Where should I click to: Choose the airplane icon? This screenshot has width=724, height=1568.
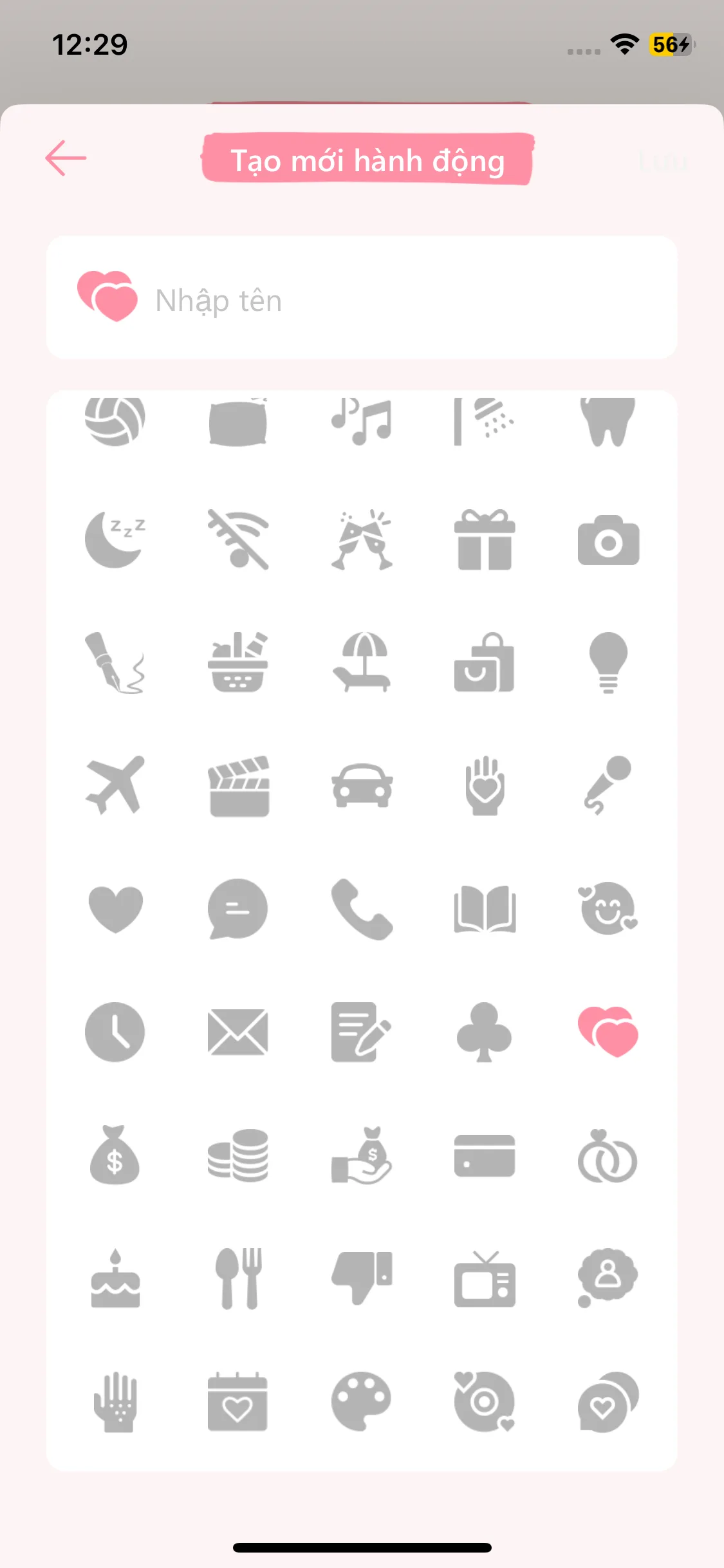point(115,785)
